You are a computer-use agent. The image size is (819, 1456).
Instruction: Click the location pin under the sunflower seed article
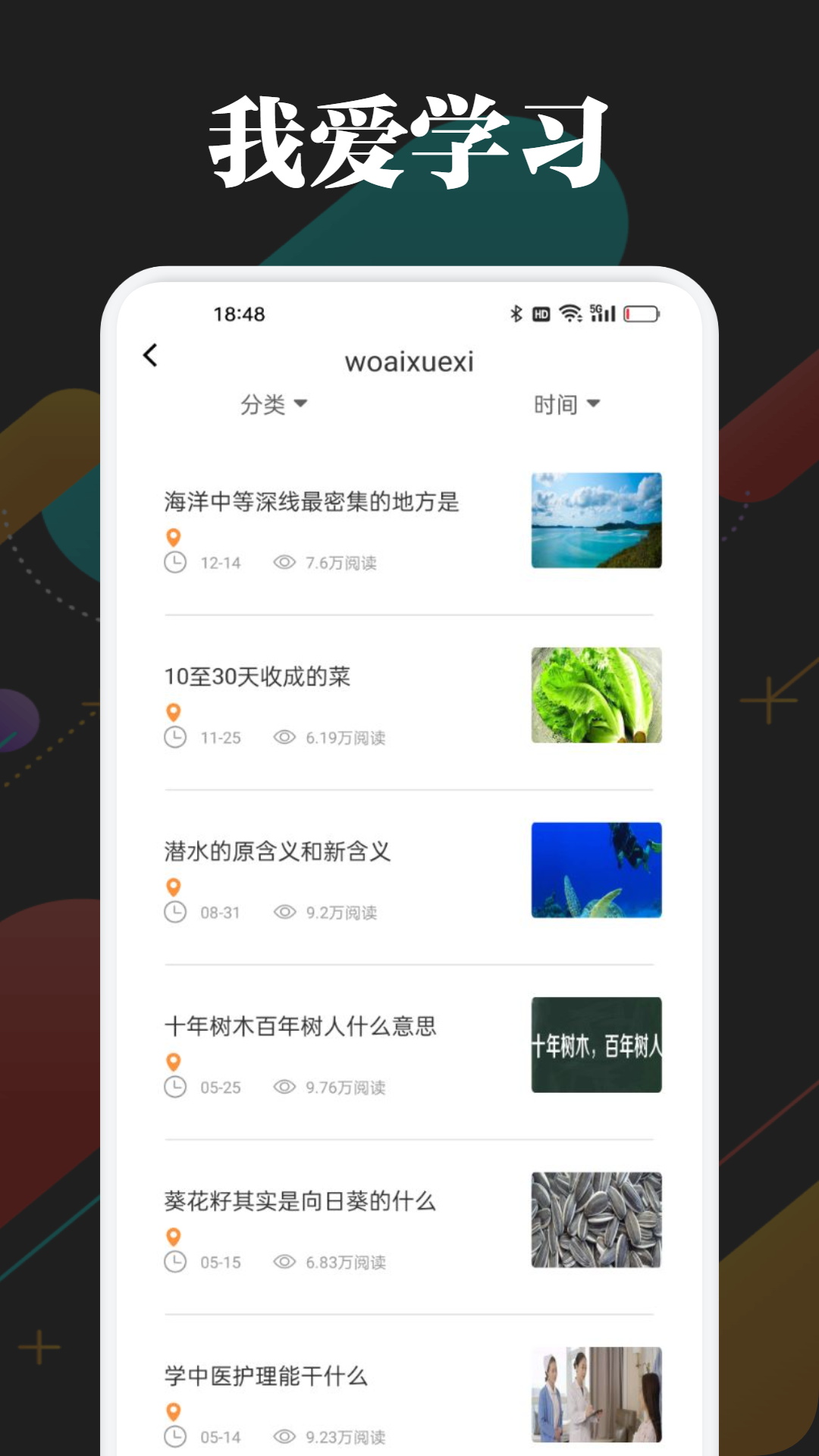(174, 1236)
